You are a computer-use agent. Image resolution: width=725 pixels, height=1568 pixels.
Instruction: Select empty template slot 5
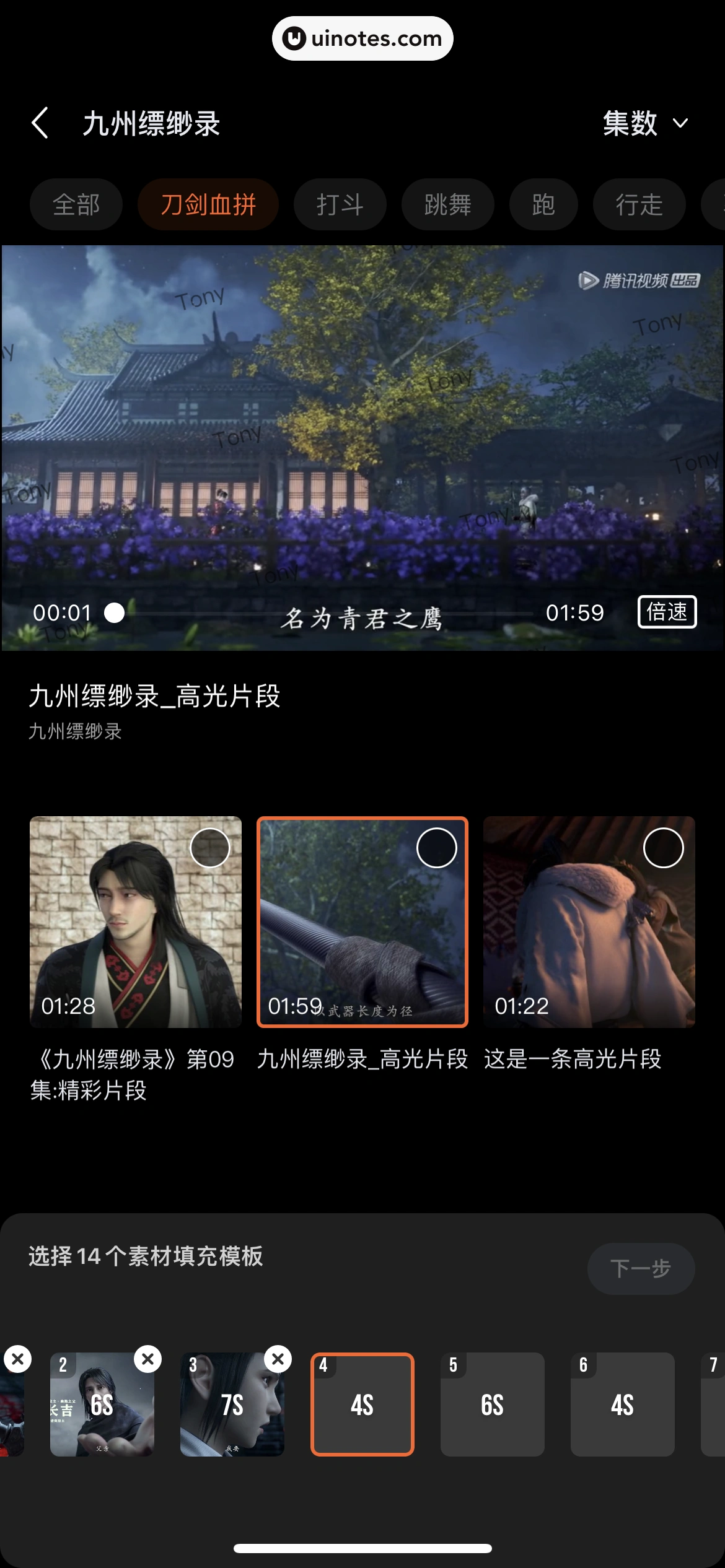492,1405
